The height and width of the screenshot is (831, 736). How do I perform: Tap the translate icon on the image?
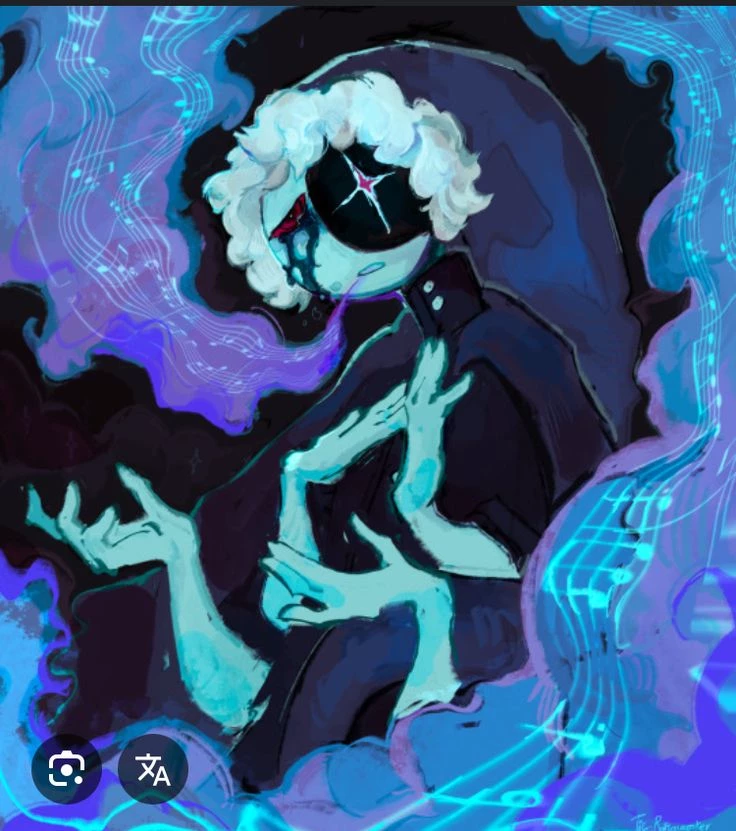click(153, 769)
